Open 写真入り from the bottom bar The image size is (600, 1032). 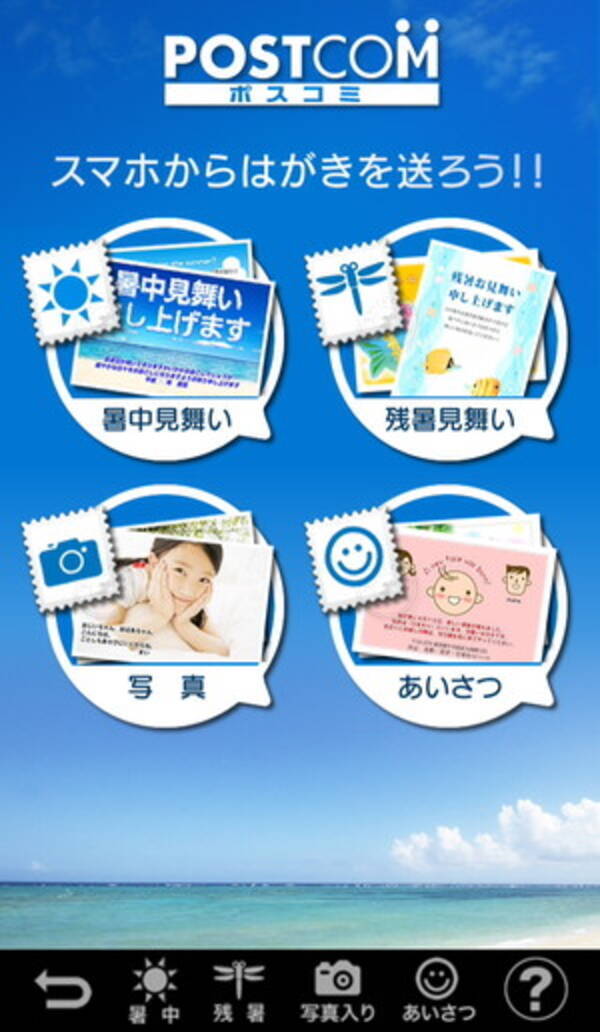tap(337, 989)
